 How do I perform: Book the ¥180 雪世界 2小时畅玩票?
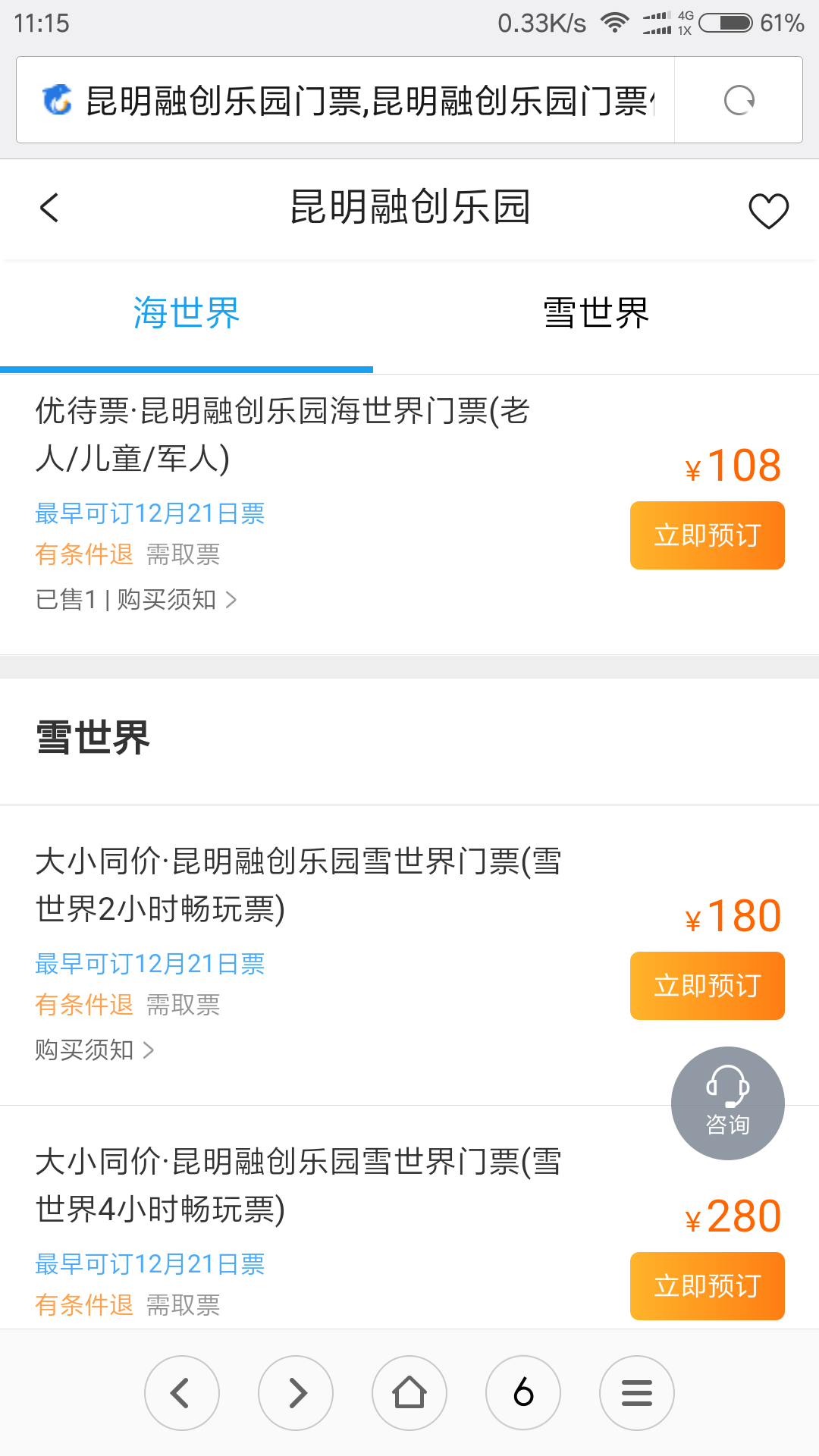point(707,986)
